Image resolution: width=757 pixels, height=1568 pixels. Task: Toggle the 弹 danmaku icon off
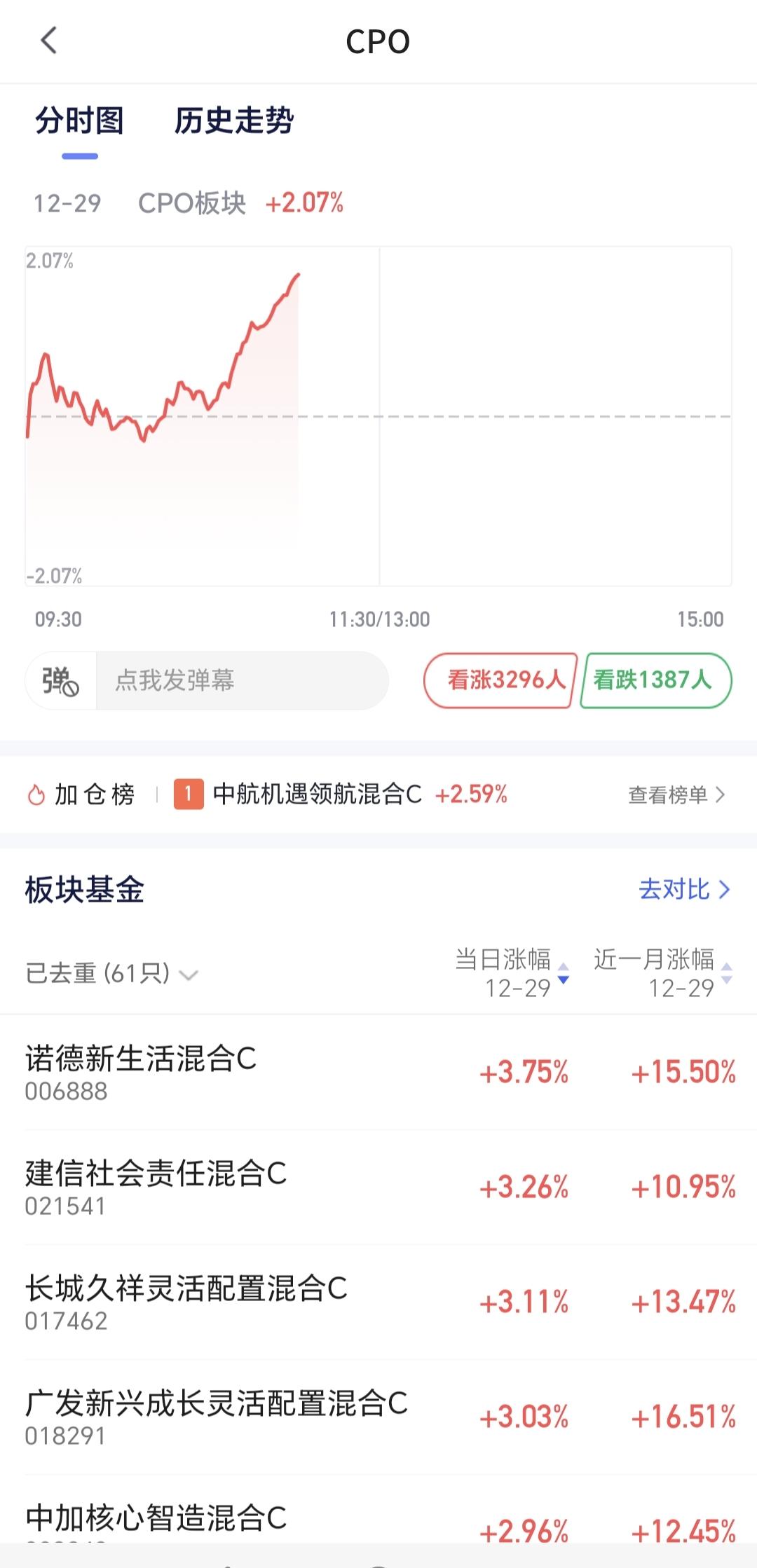tap(61, 680)
